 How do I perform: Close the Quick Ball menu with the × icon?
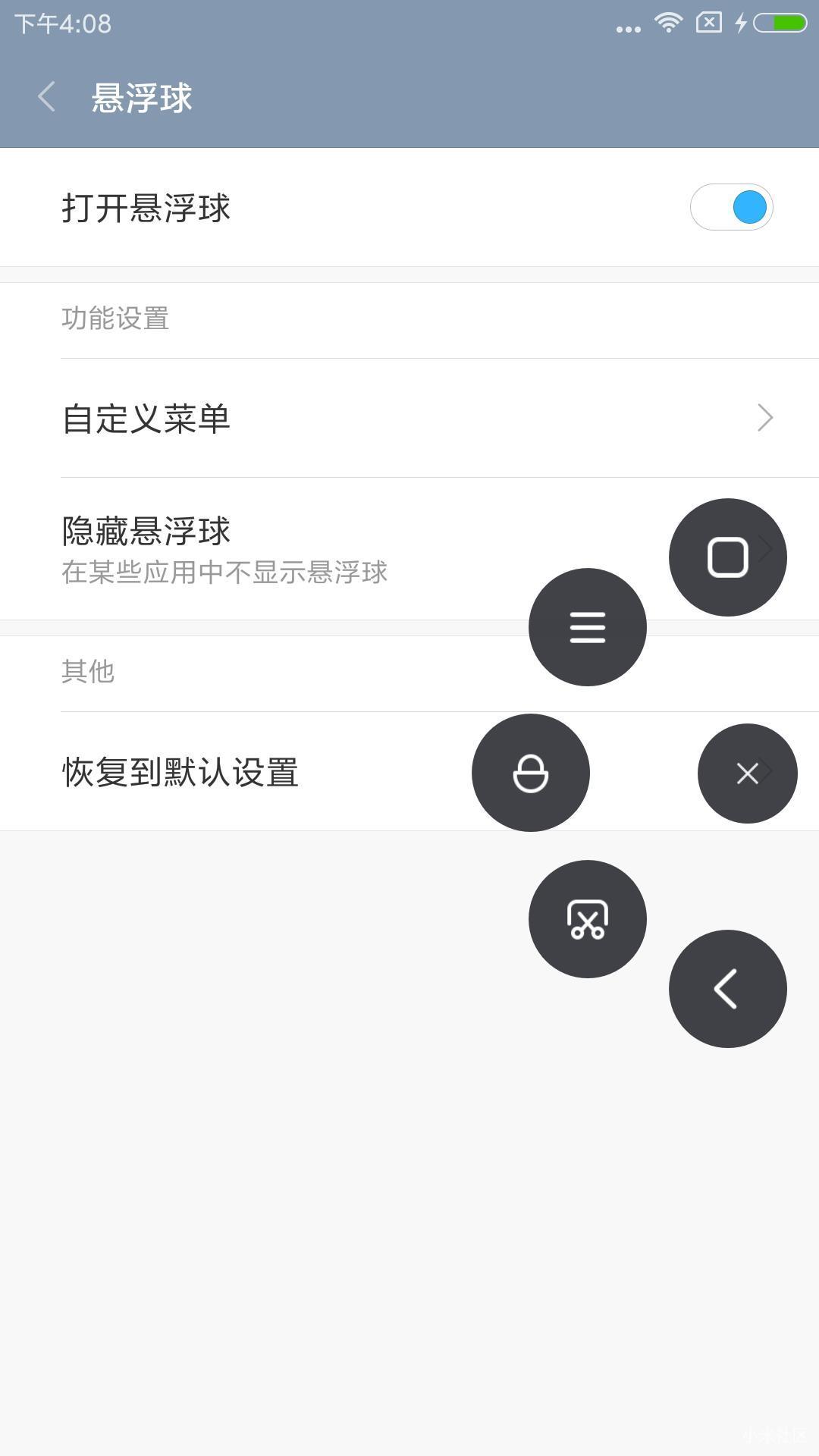point(747,773)
